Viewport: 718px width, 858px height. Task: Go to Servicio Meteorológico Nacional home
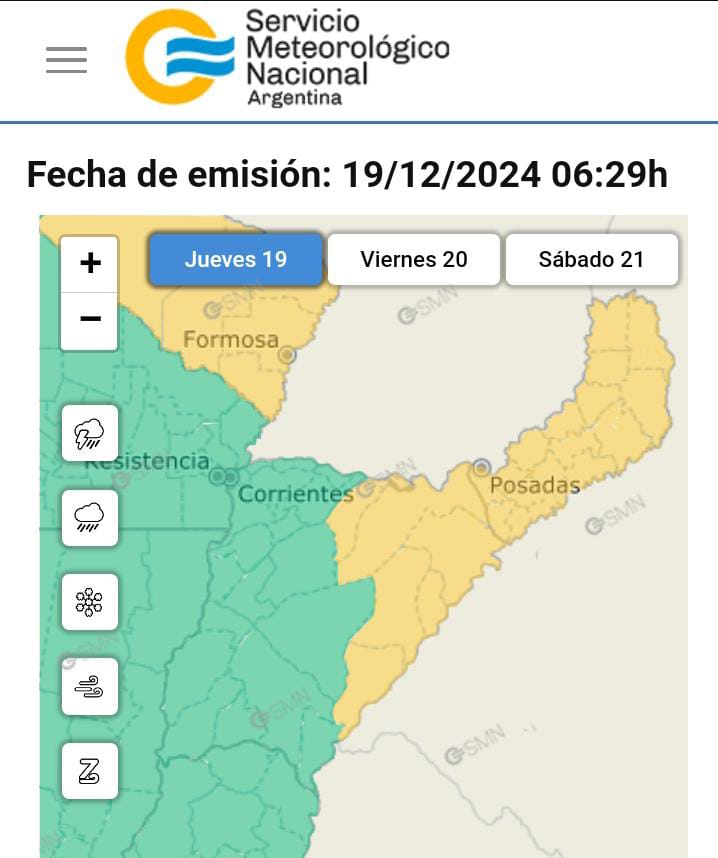point(287,57)
